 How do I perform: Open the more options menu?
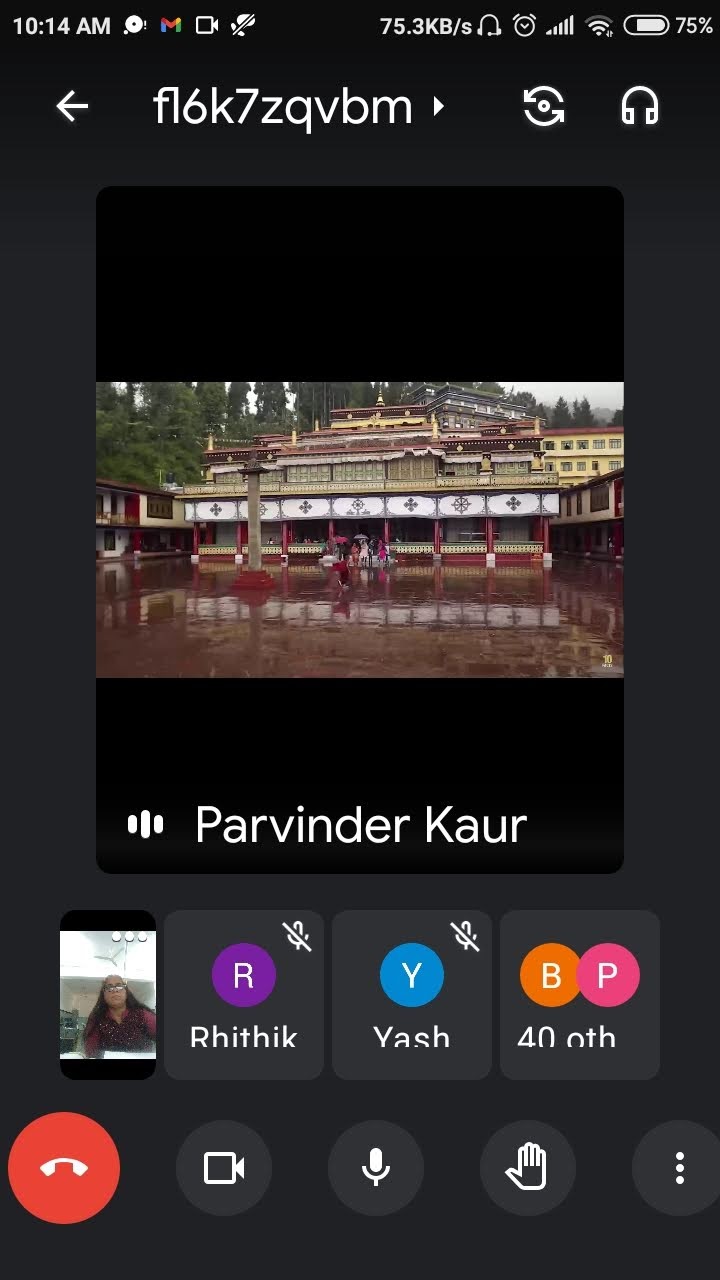point(678,1168)
